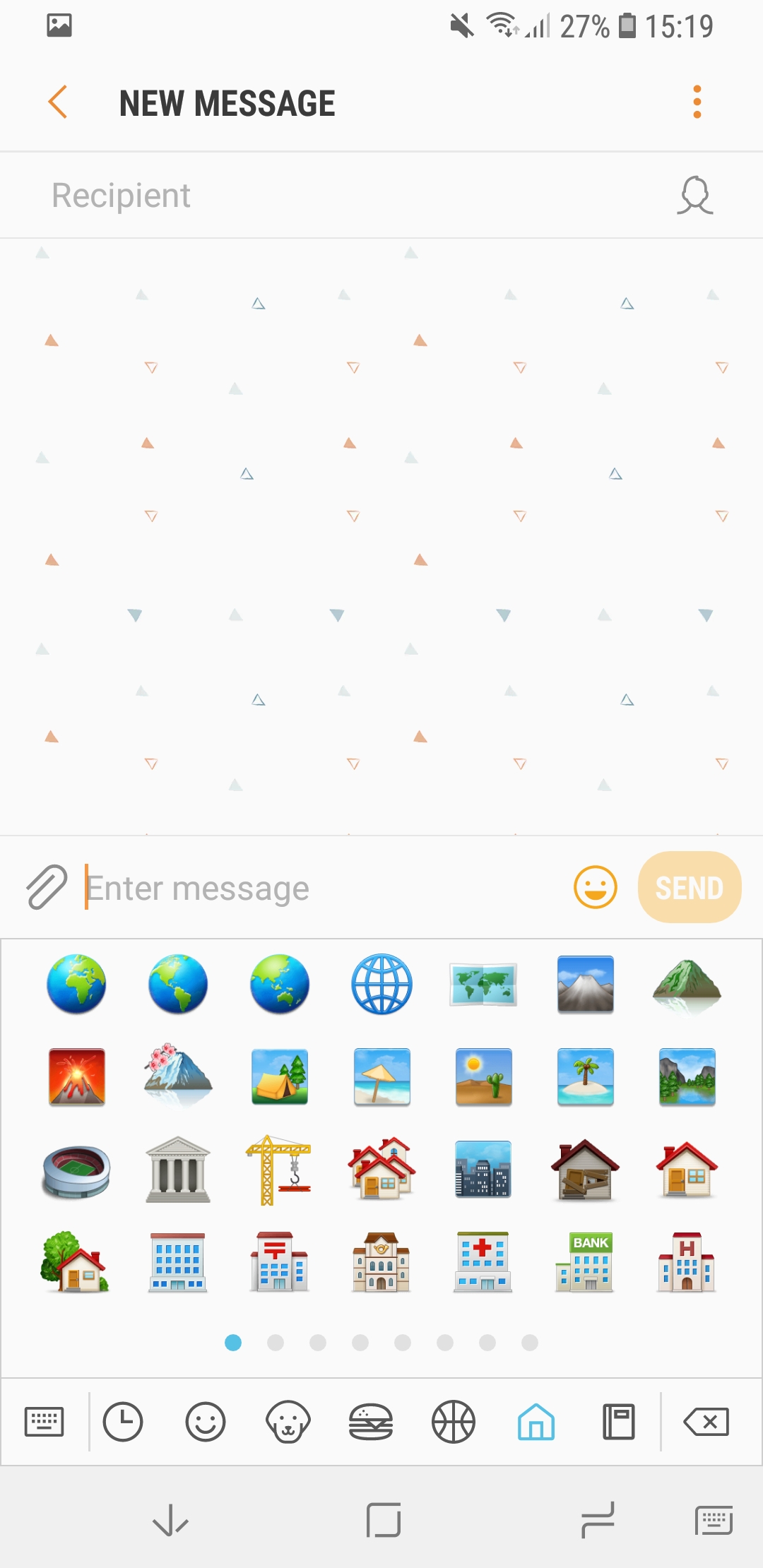Tap the Recipient field
763x1568 pixels.
339,196
